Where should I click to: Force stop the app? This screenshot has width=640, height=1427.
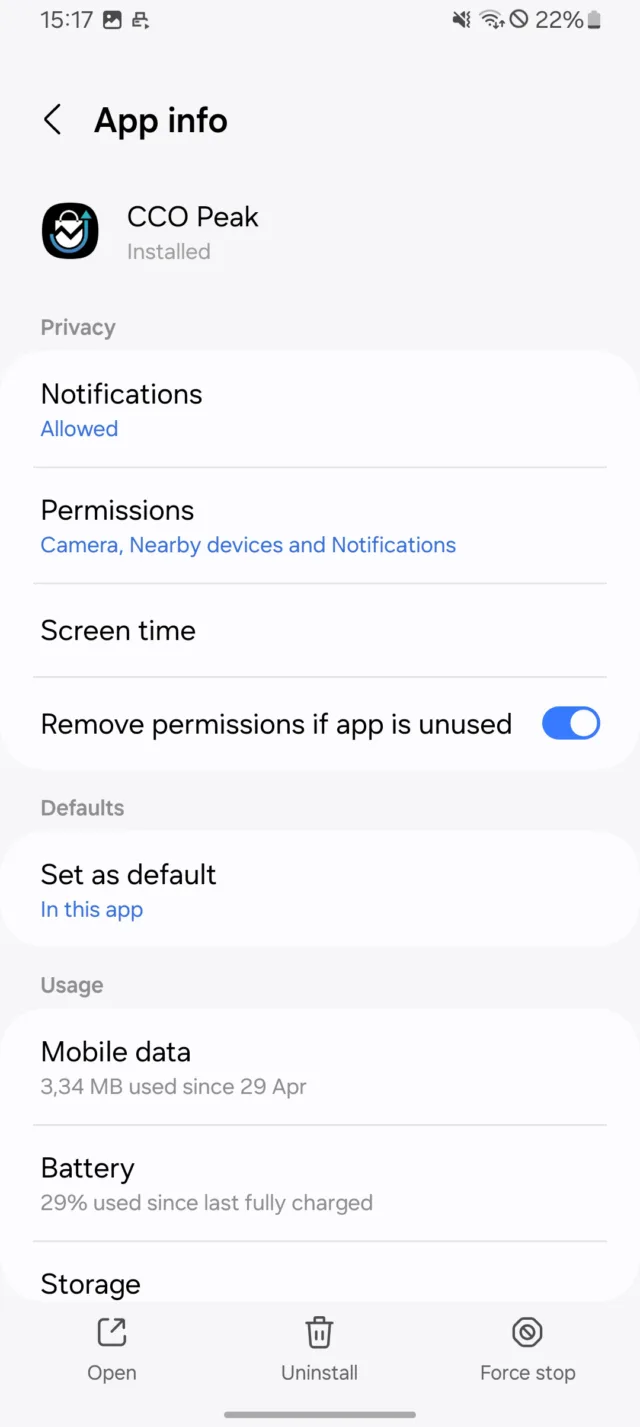pyautogui.click(x=527, y=1350)
